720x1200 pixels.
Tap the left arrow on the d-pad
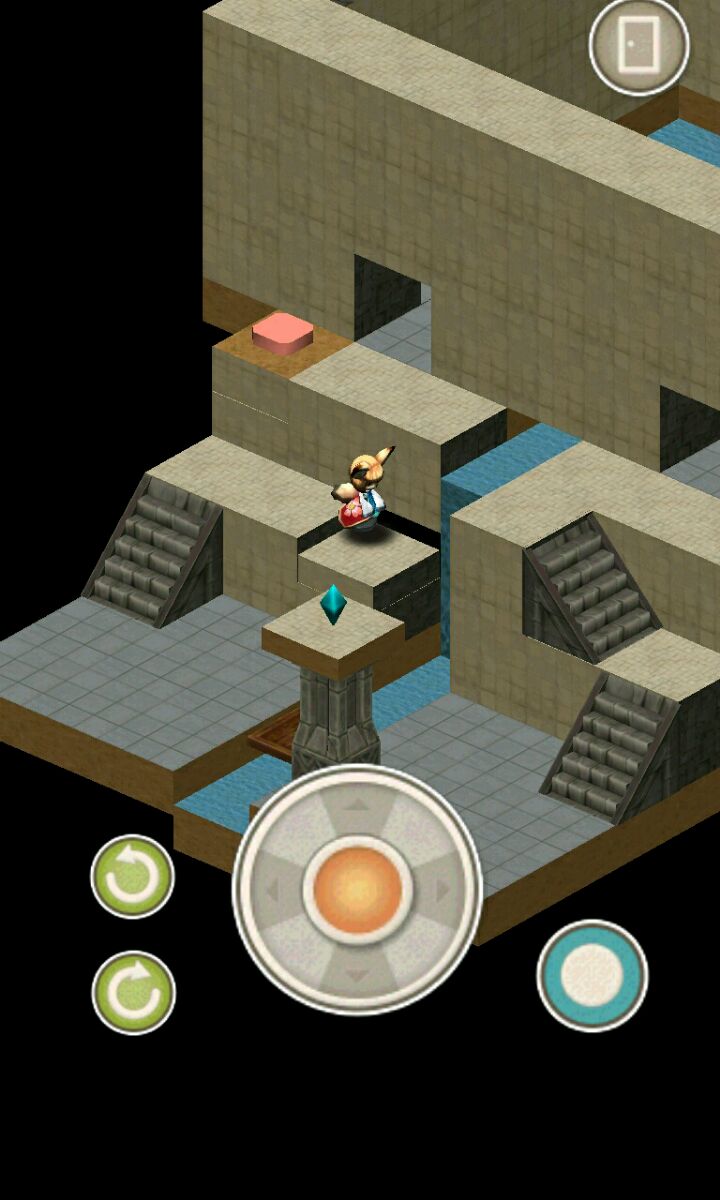[x=273, y=889]
